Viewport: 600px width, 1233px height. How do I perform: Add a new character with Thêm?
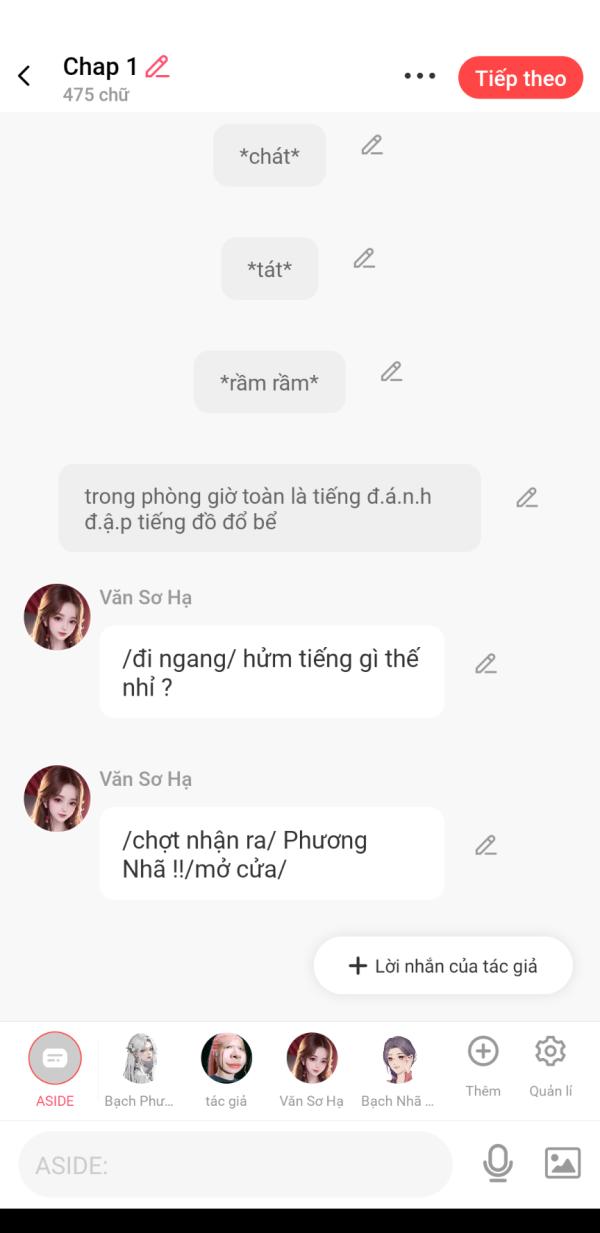483,1066
